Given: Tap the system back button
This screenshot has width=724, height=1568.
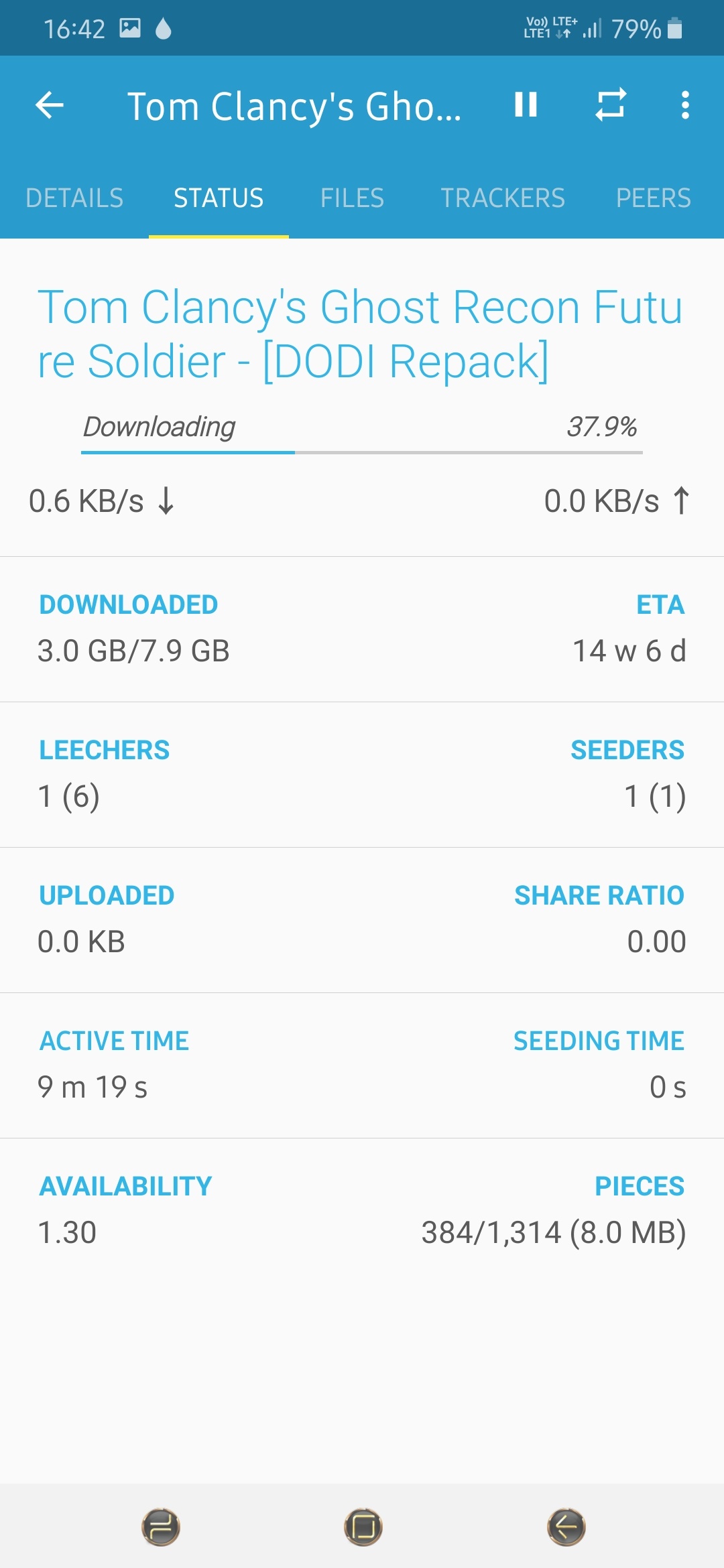Looking at the screenshot, I should [x=566, y=1527].
